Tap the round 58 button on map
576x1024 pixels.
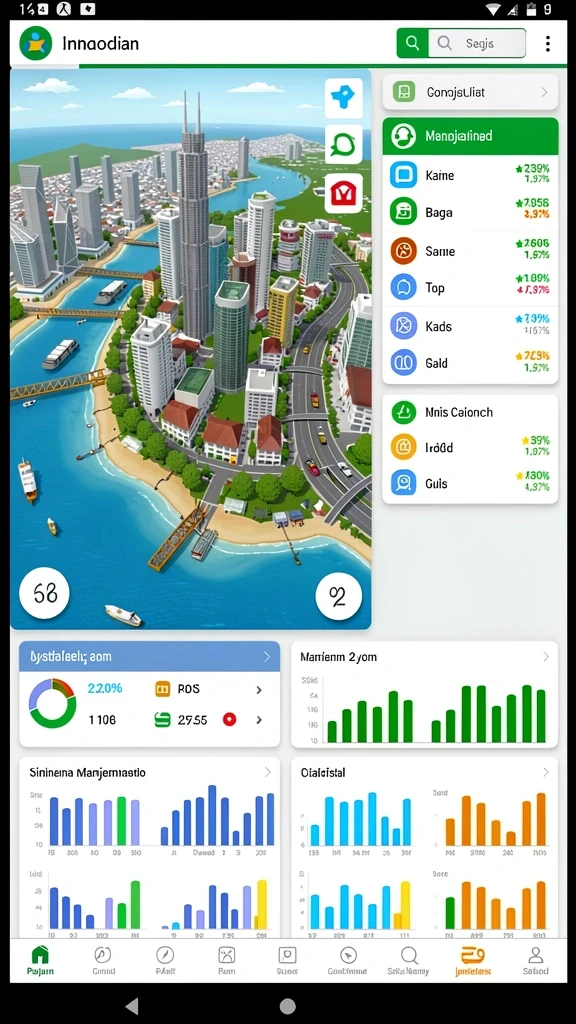(x=44, y=594)
